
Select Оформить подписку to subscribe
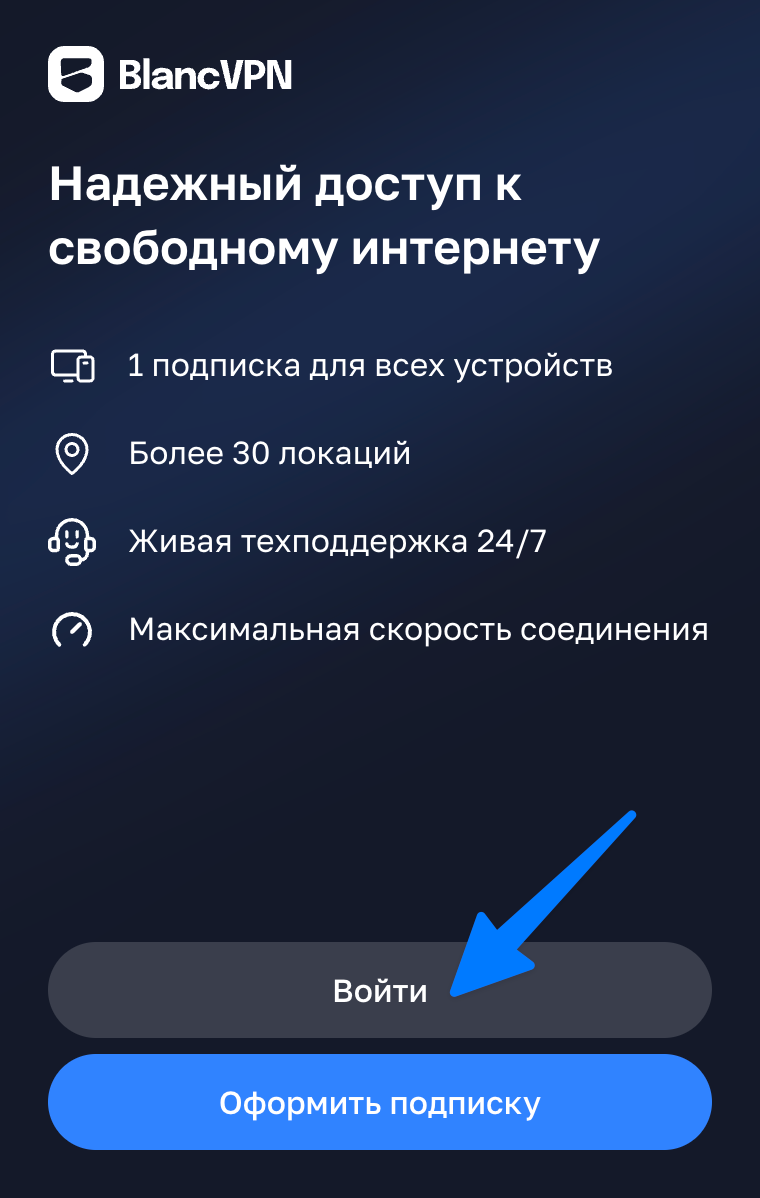pyautogui.click(x=380, y=1103)
